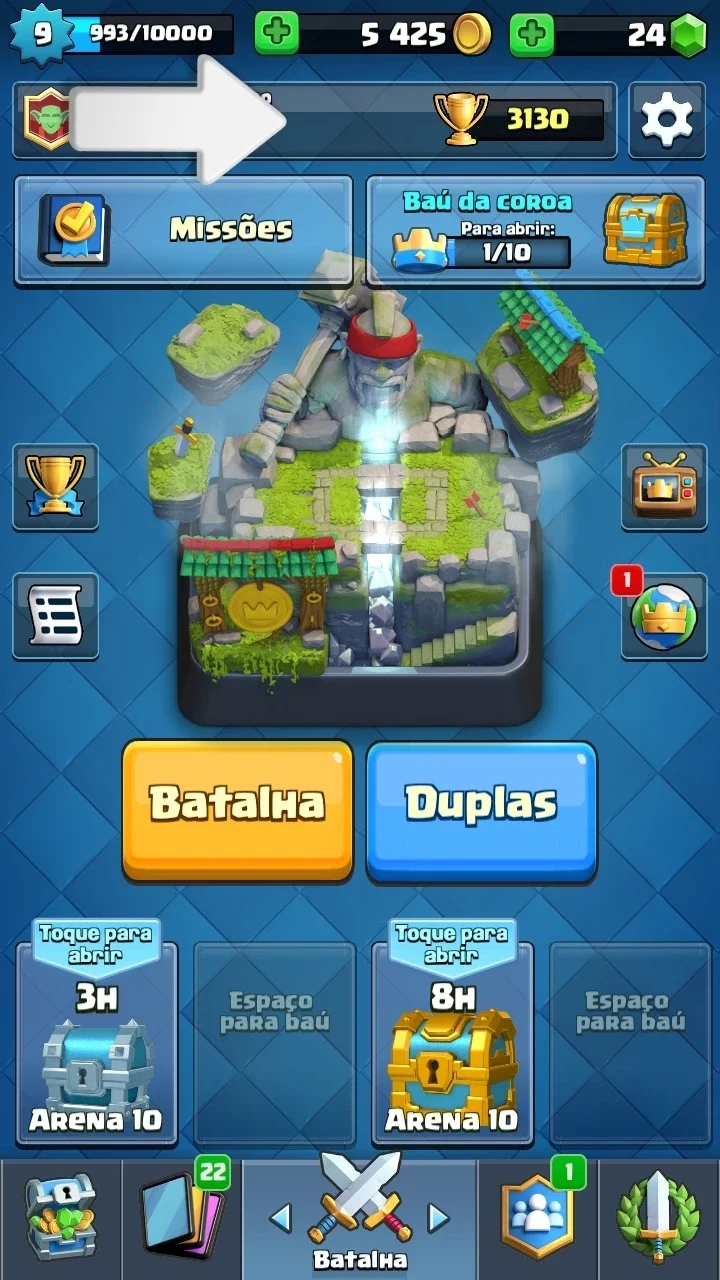Viewport: 720px width, 1280px height.
Task: Switch to the Clan social tab
Action: [x=538, y=1218]
